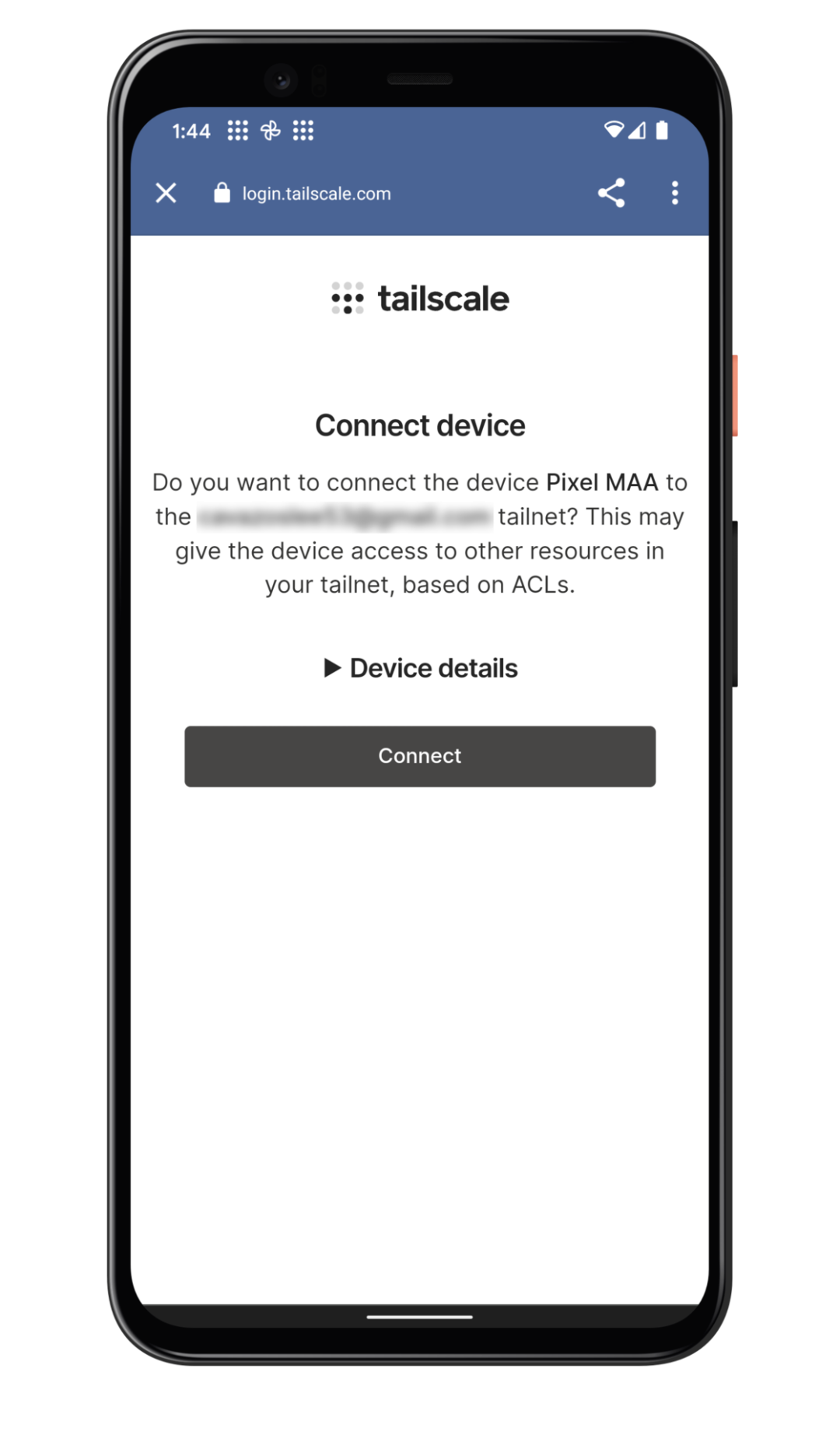Open the browser overflow menu

[x=674, y=193]
